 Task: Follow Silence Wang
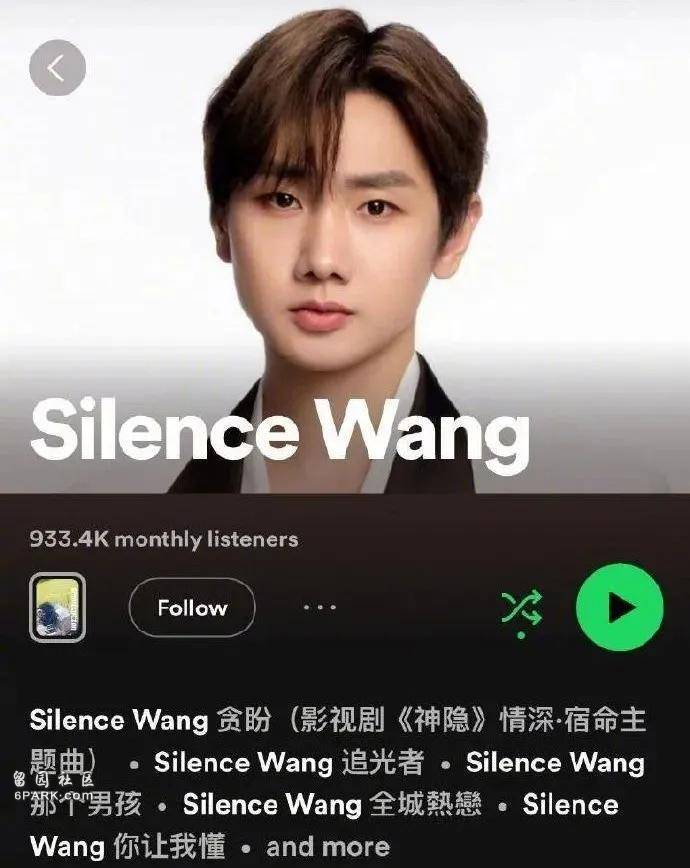point(192,607)
